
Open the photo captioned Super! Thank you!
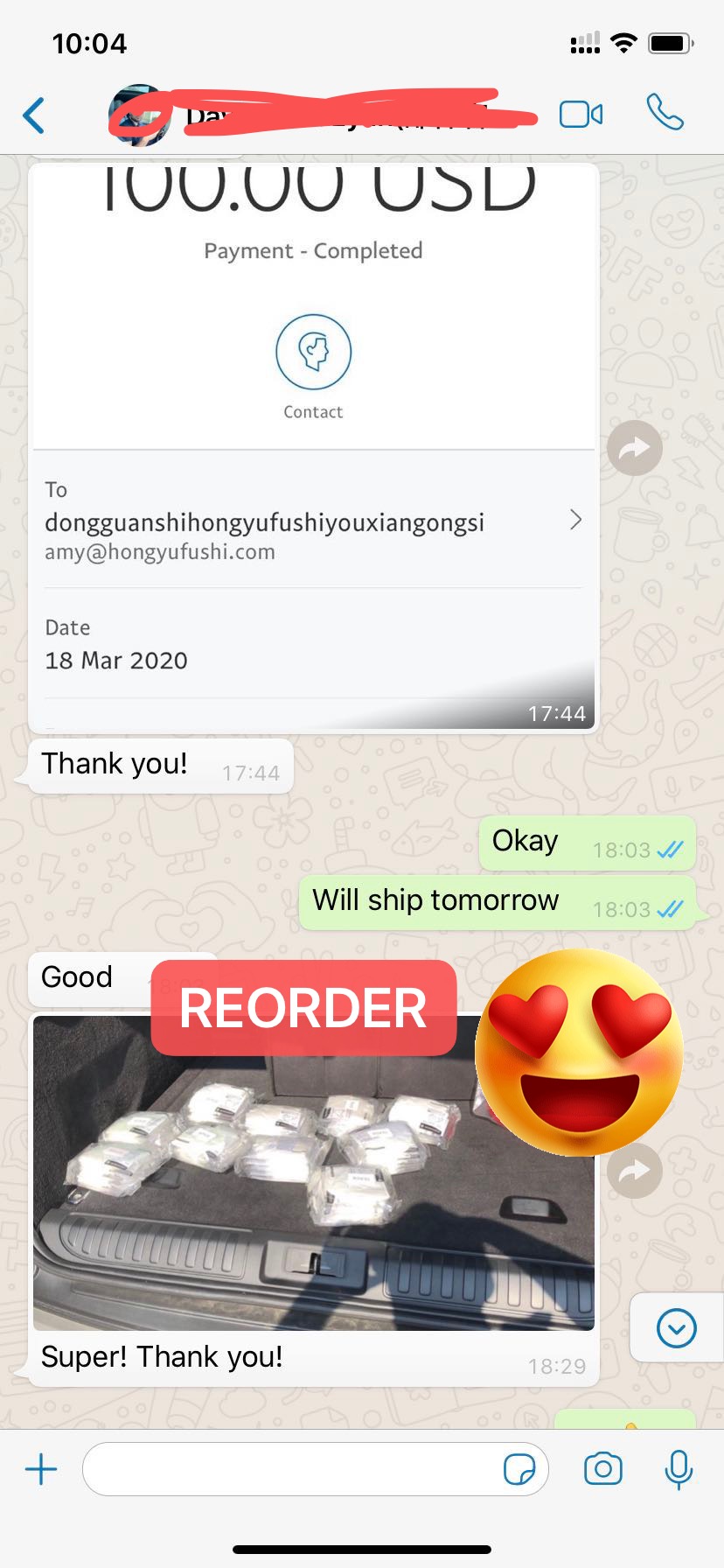click(x=314, y=1172)
